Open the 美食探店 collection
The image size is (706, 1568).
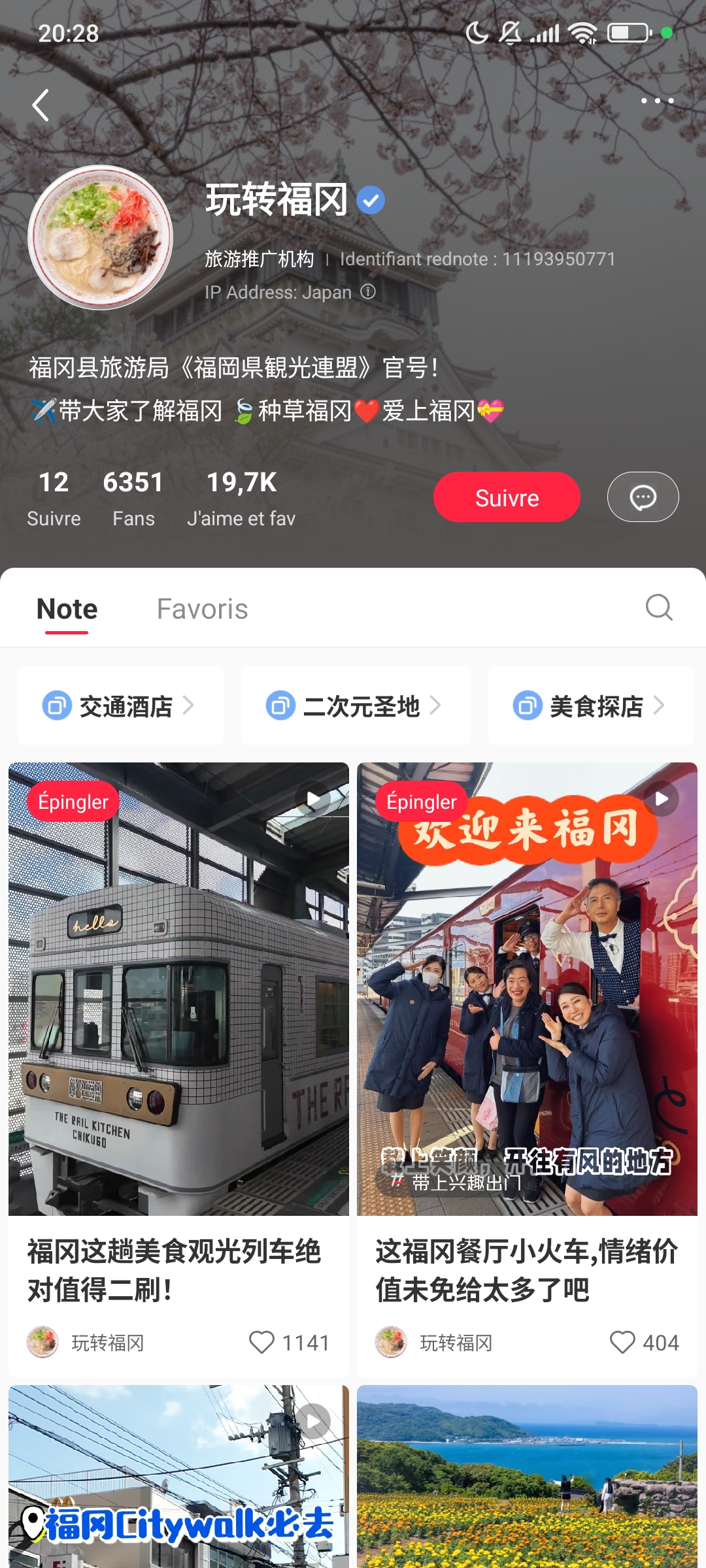pos(590,706)
